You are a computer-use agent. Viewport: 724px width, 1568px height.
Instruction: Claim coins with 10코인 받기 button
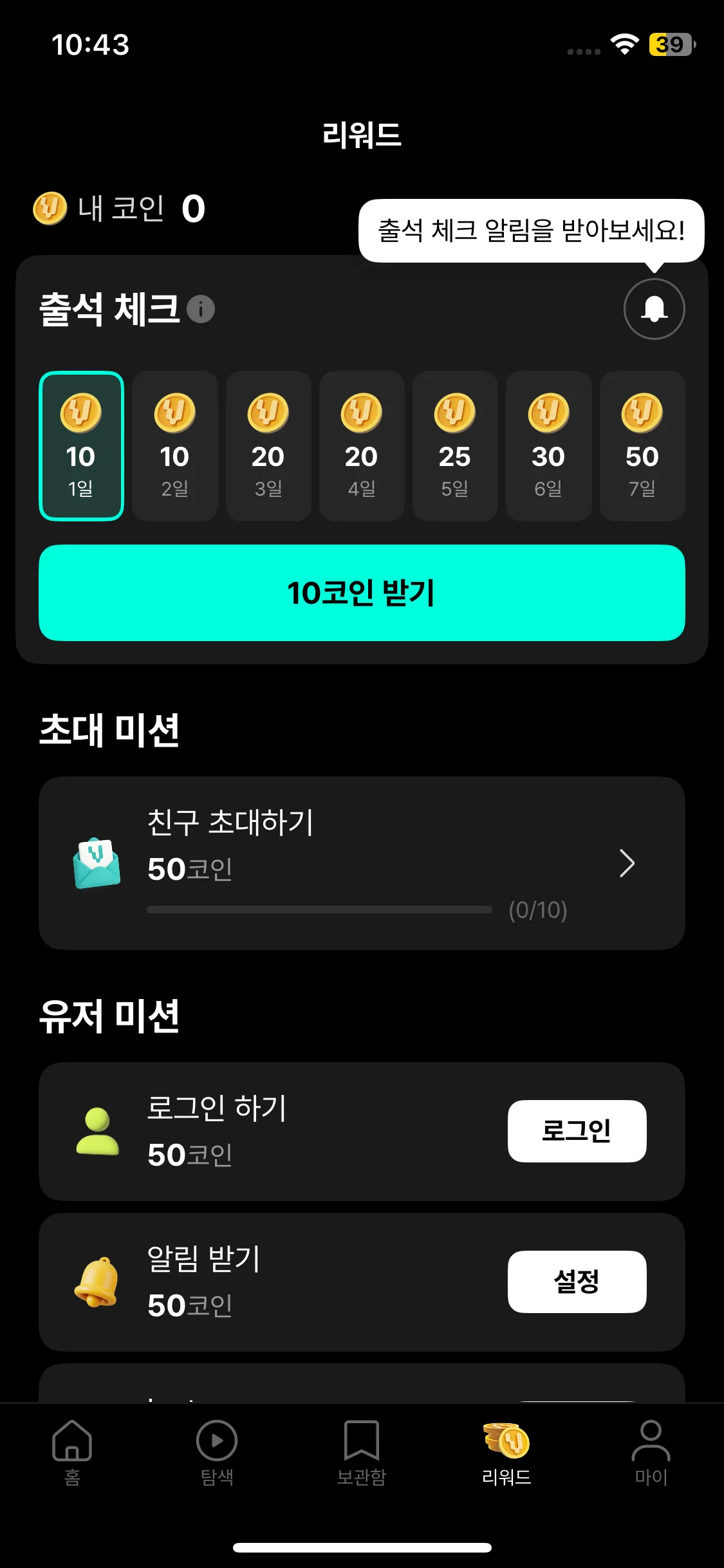click(x=362, y=593)
